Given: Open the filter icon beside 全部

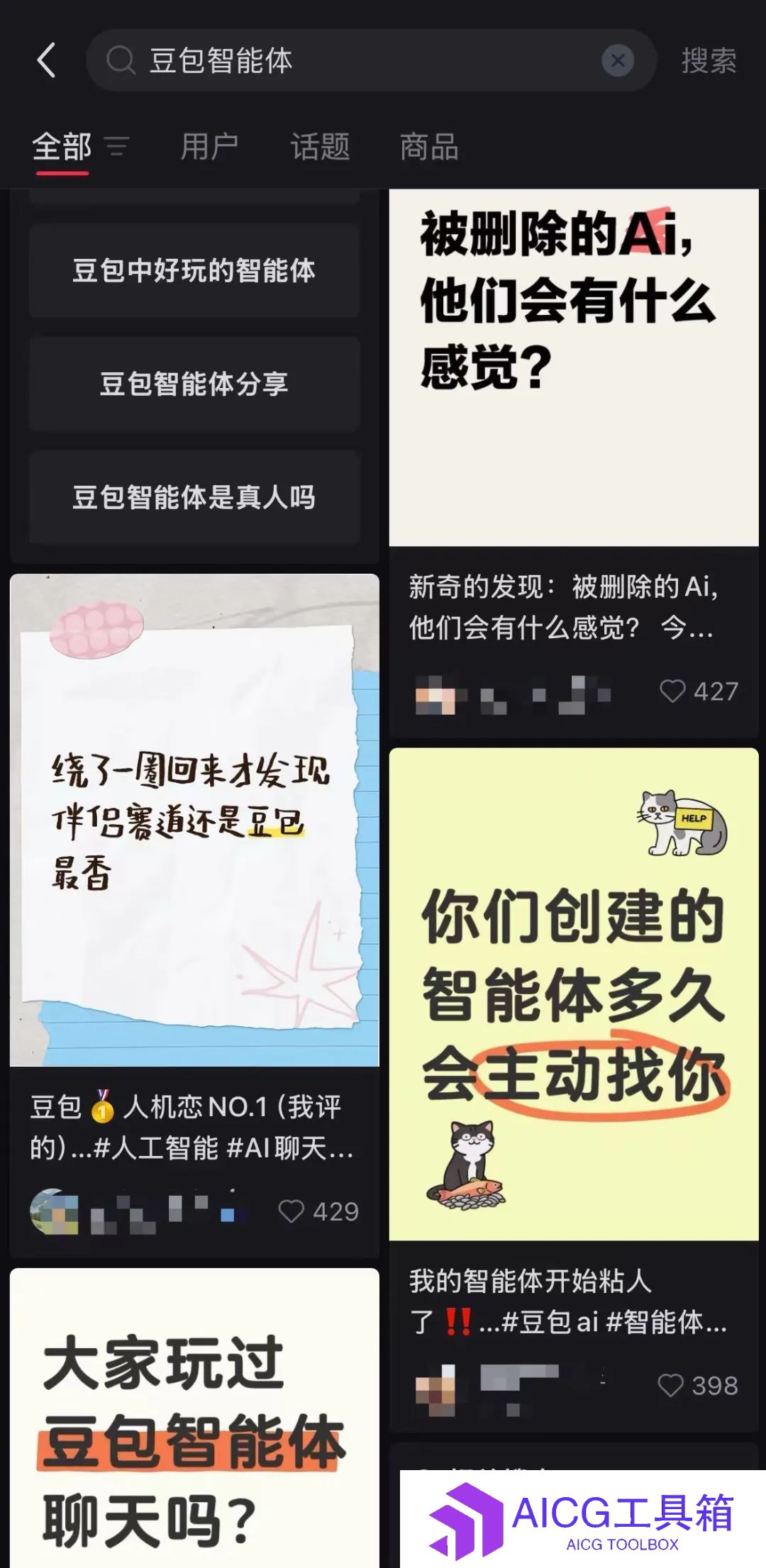Looking at the screenshot, I should pos(117,147).
